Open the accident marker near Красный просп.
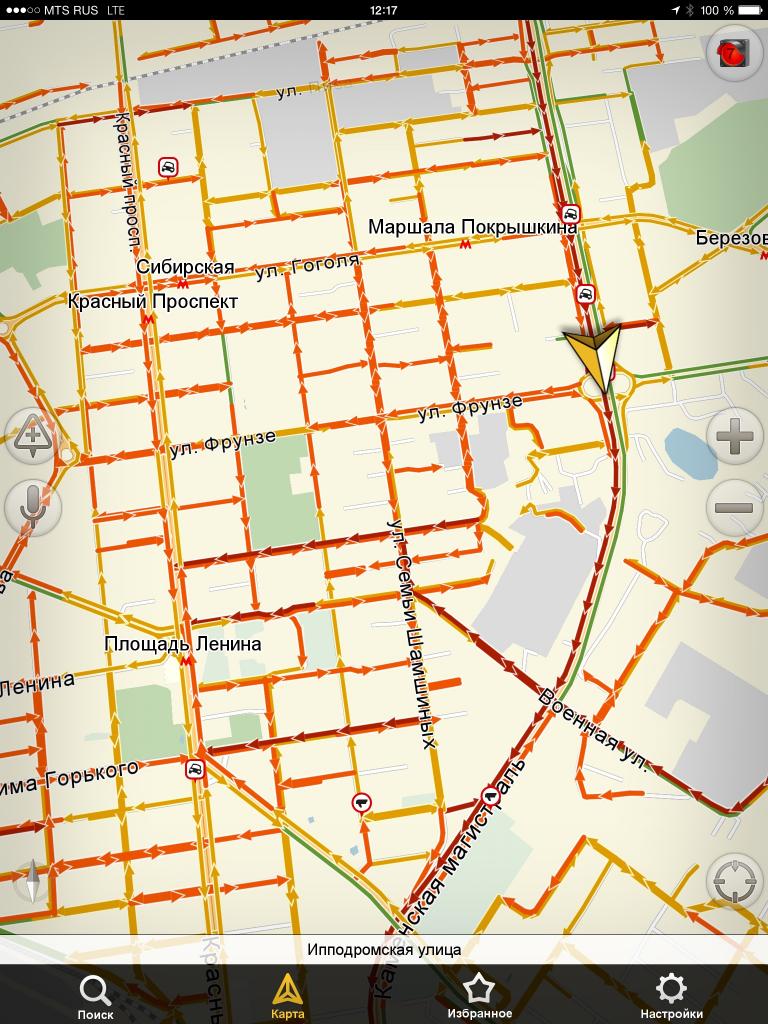This screenshot has width=768, height=1024. pos(169,166)
